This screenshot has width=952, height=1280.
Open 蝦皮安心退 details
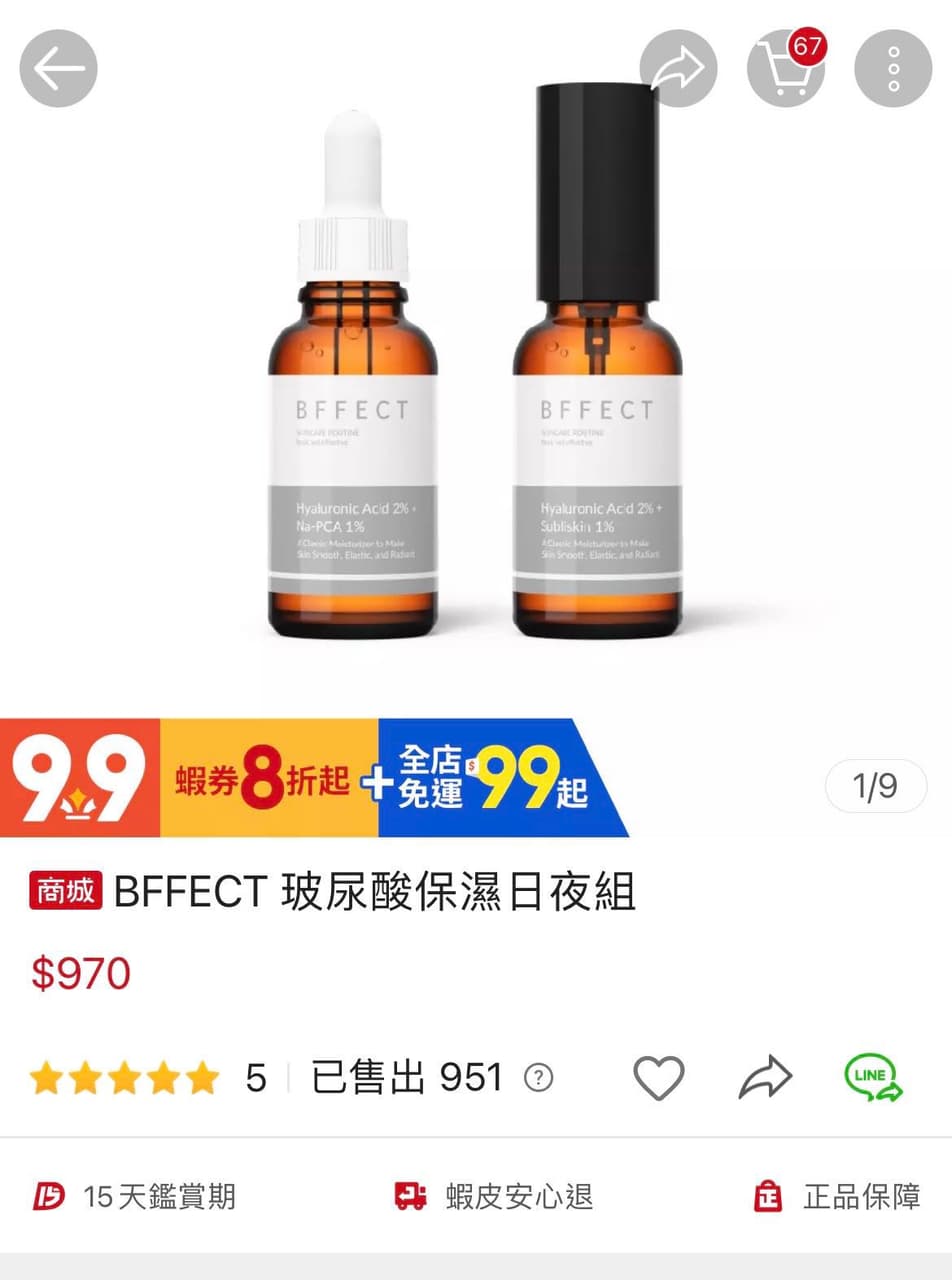click(494, 1196)
